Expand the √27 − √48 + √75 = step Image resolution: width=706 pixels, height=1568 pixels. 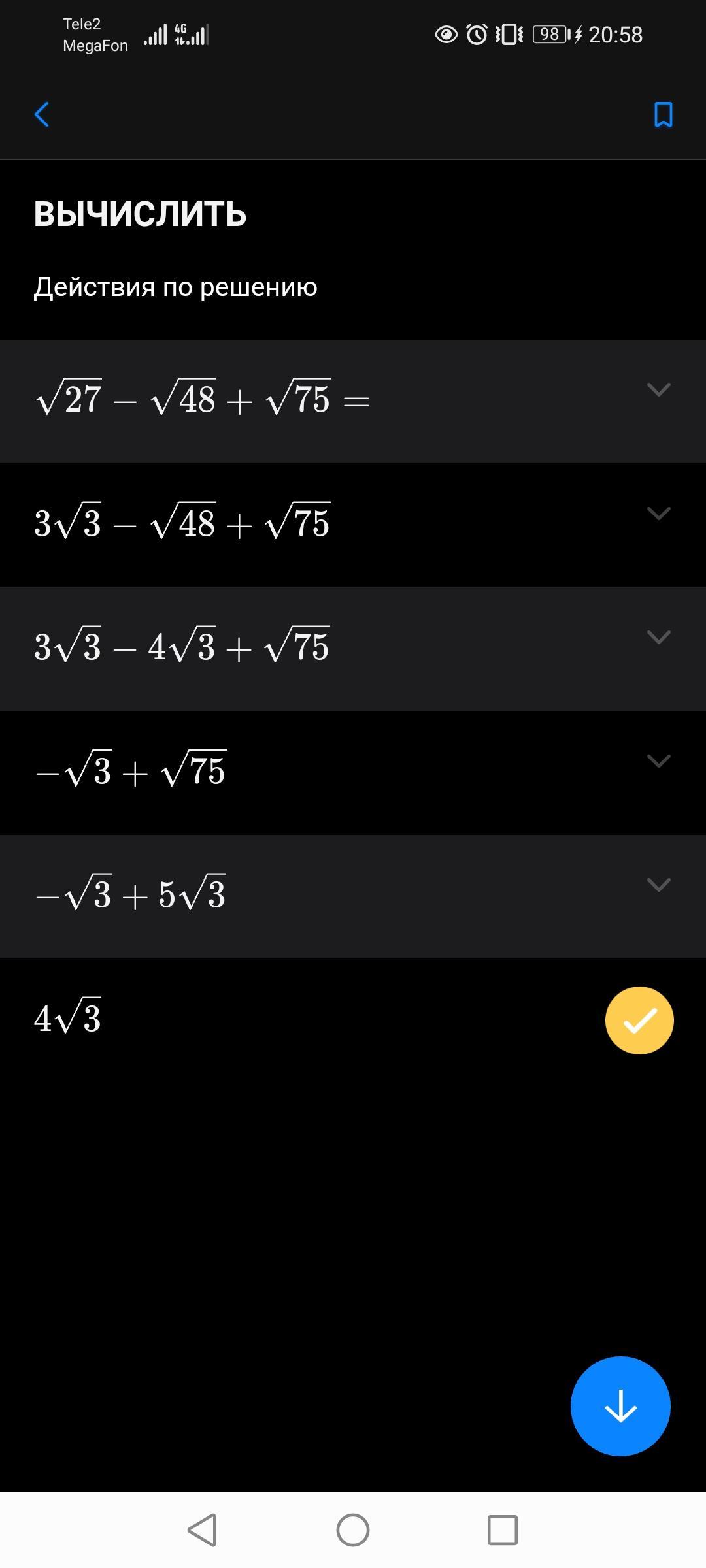click(658, 390)
